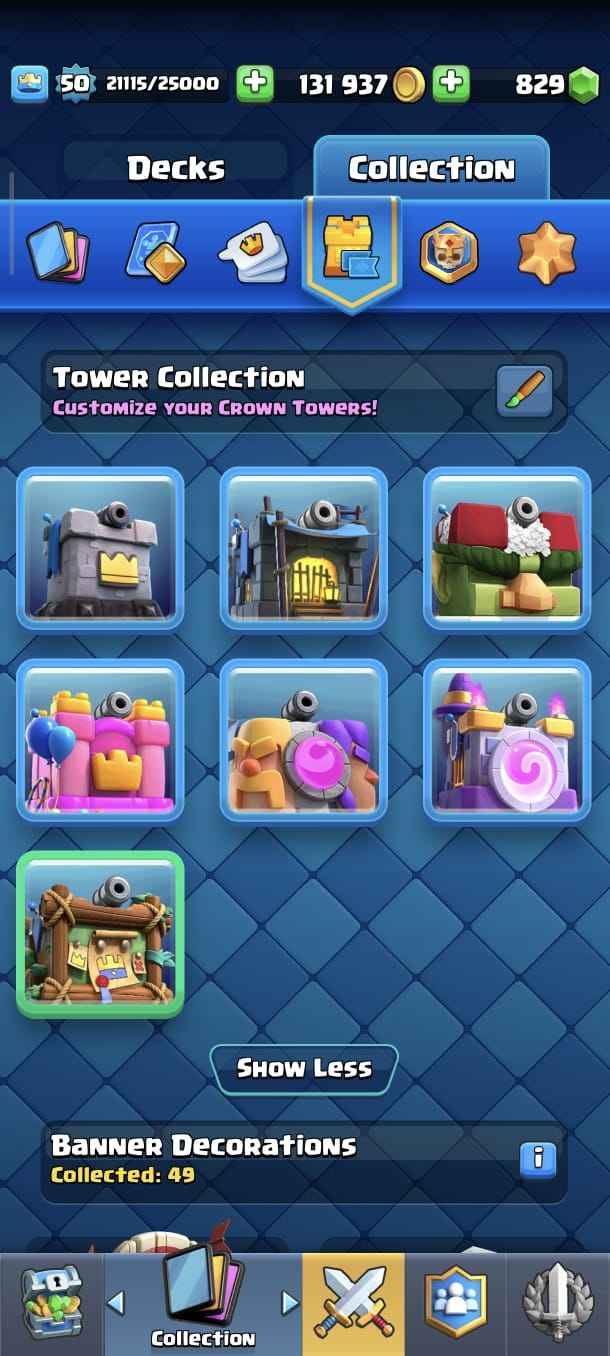Open the events tab with the sword emblem
Viewport: 610px width, 1356px height.
(558, 1304)
